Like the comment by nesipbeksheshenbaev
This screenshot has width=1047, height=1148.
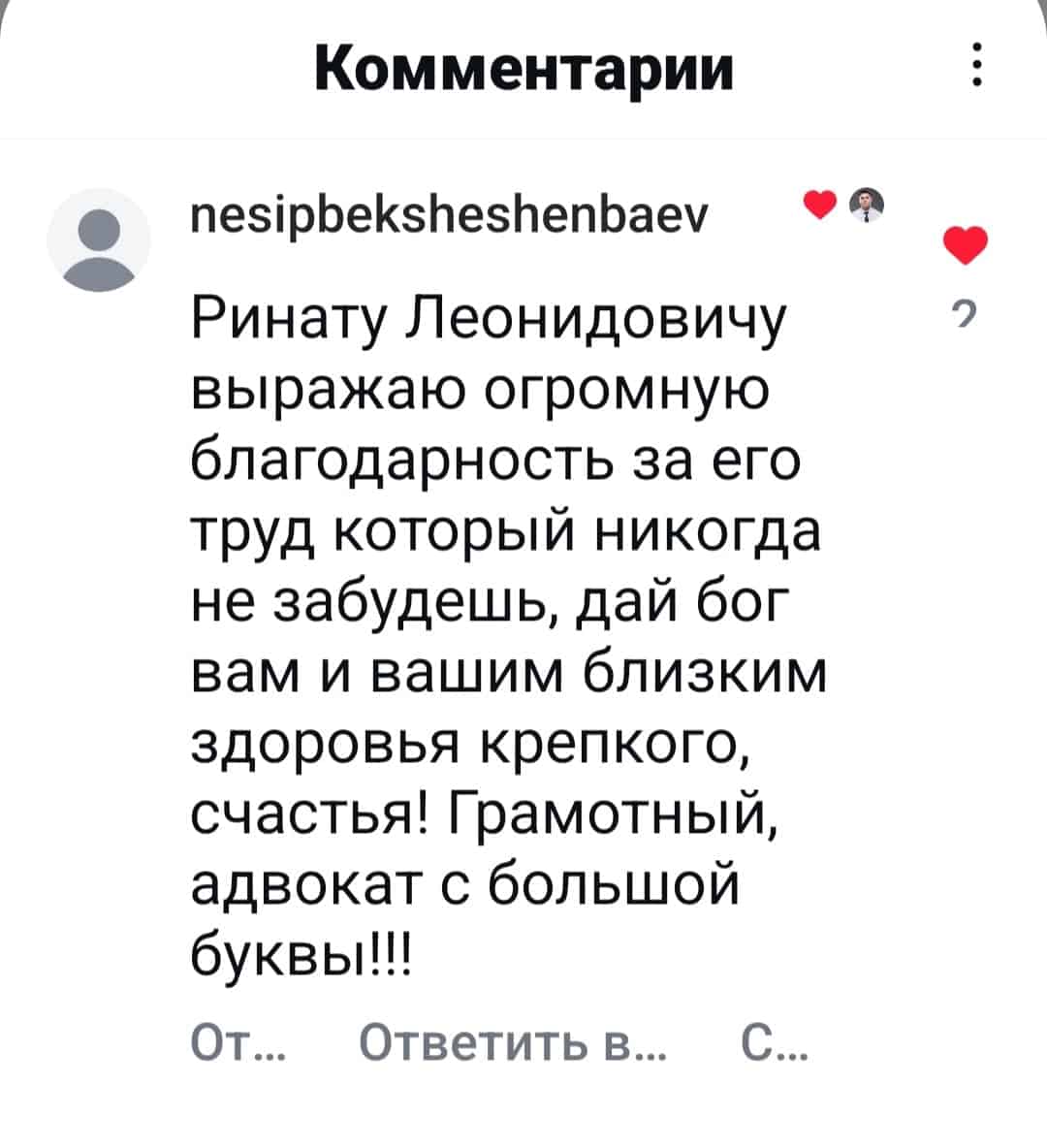pyautogui.click(x=965, y=242)
